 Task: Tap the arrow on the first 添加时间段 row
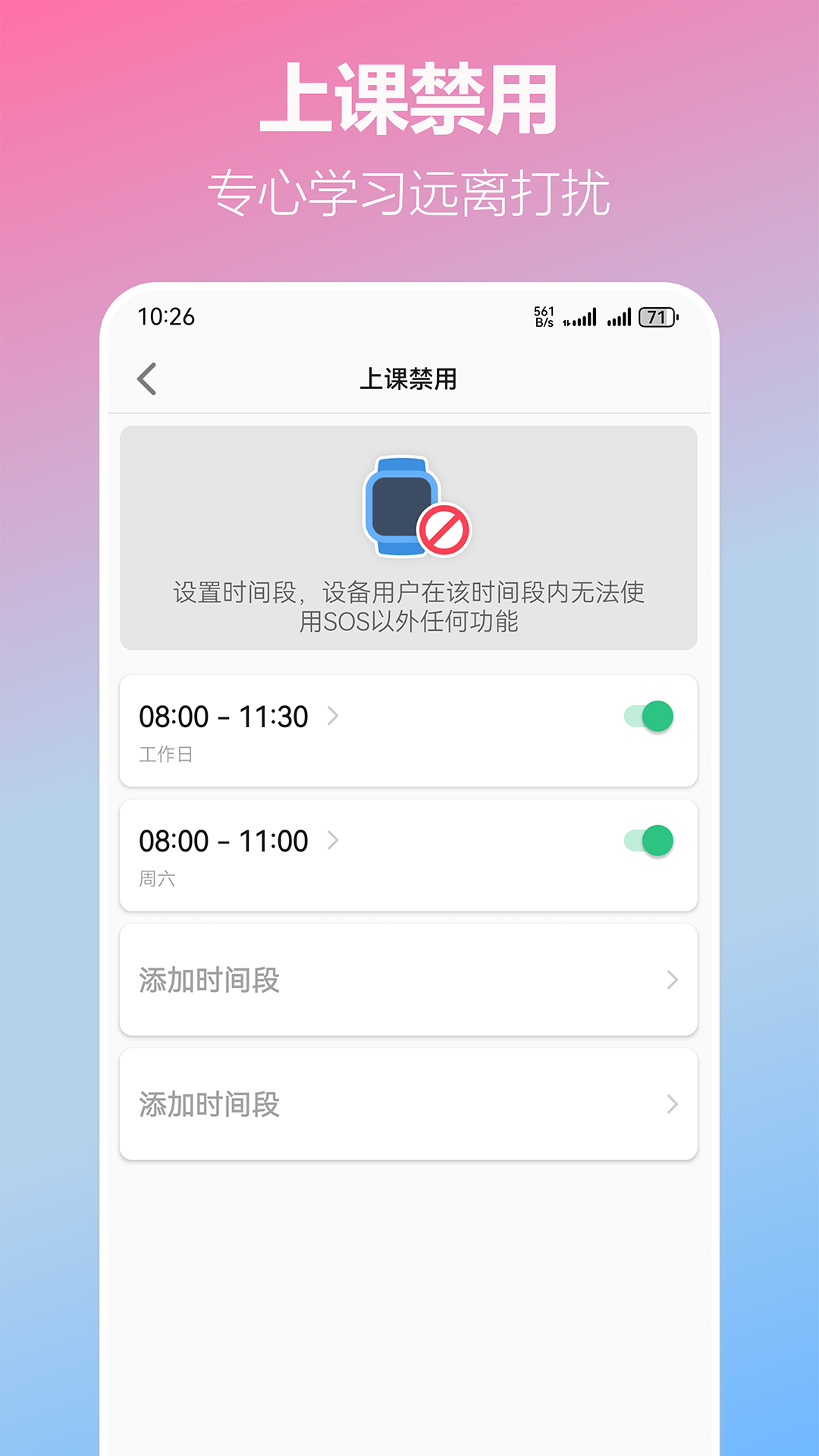pos(672,981)
